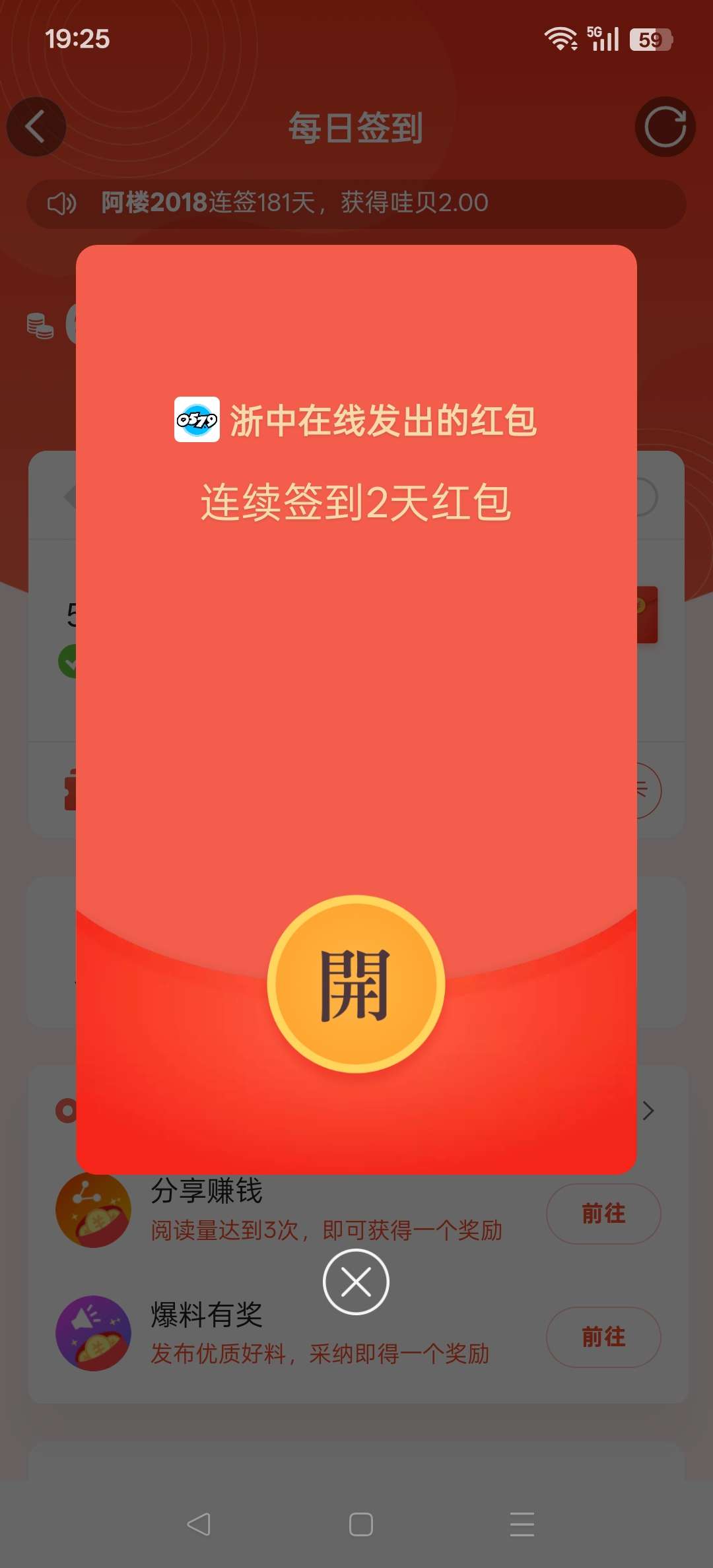Go back from daily sign-in page
Screen dimensions: 713x1568
[x=36, y=127]
